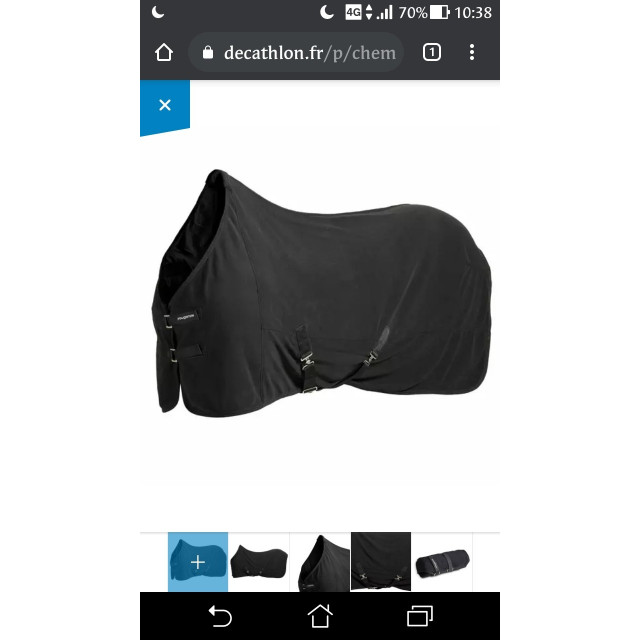This screenshot has width=640, height=640.
Task: Close the product image viewer
Action: [165, 105]
